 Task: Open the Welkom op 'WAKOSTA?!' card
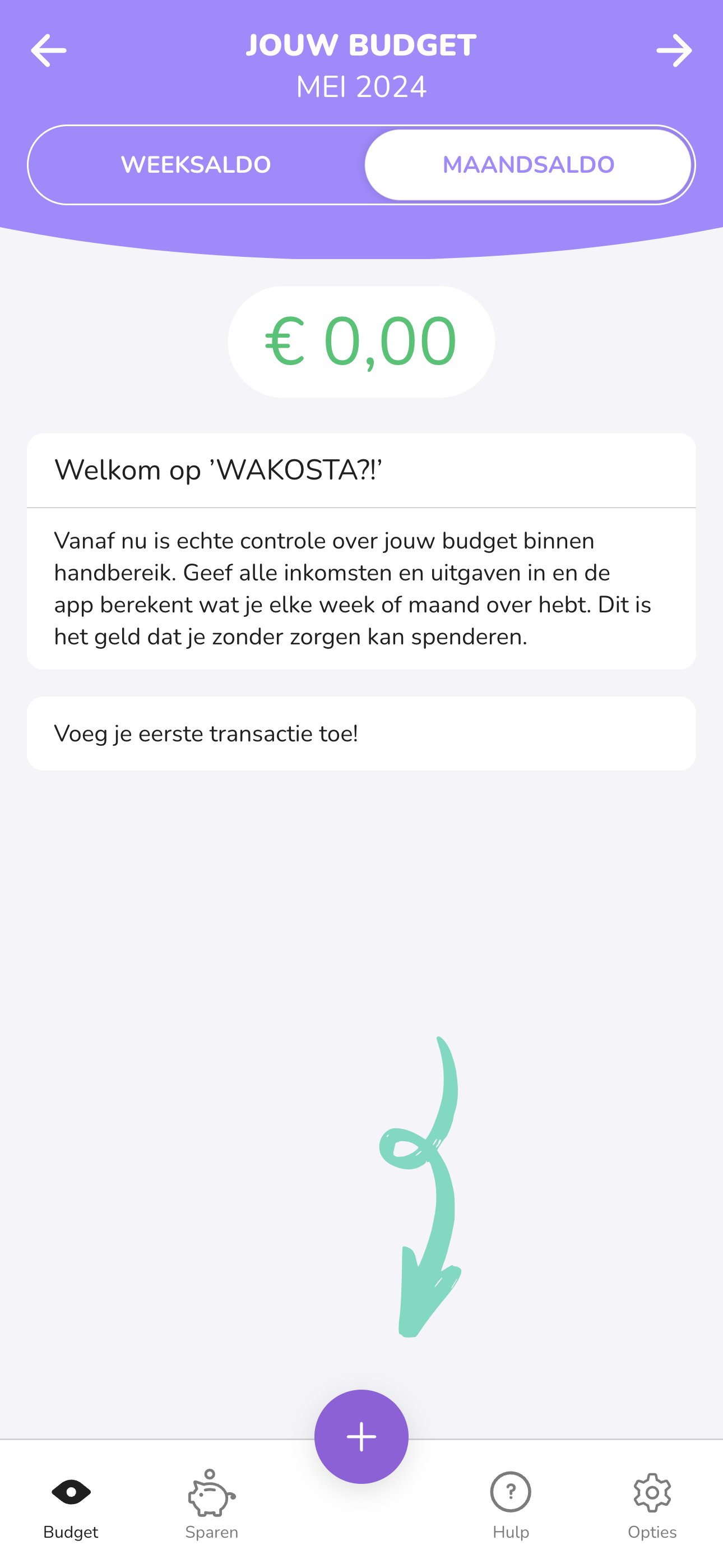coord(361,469)
